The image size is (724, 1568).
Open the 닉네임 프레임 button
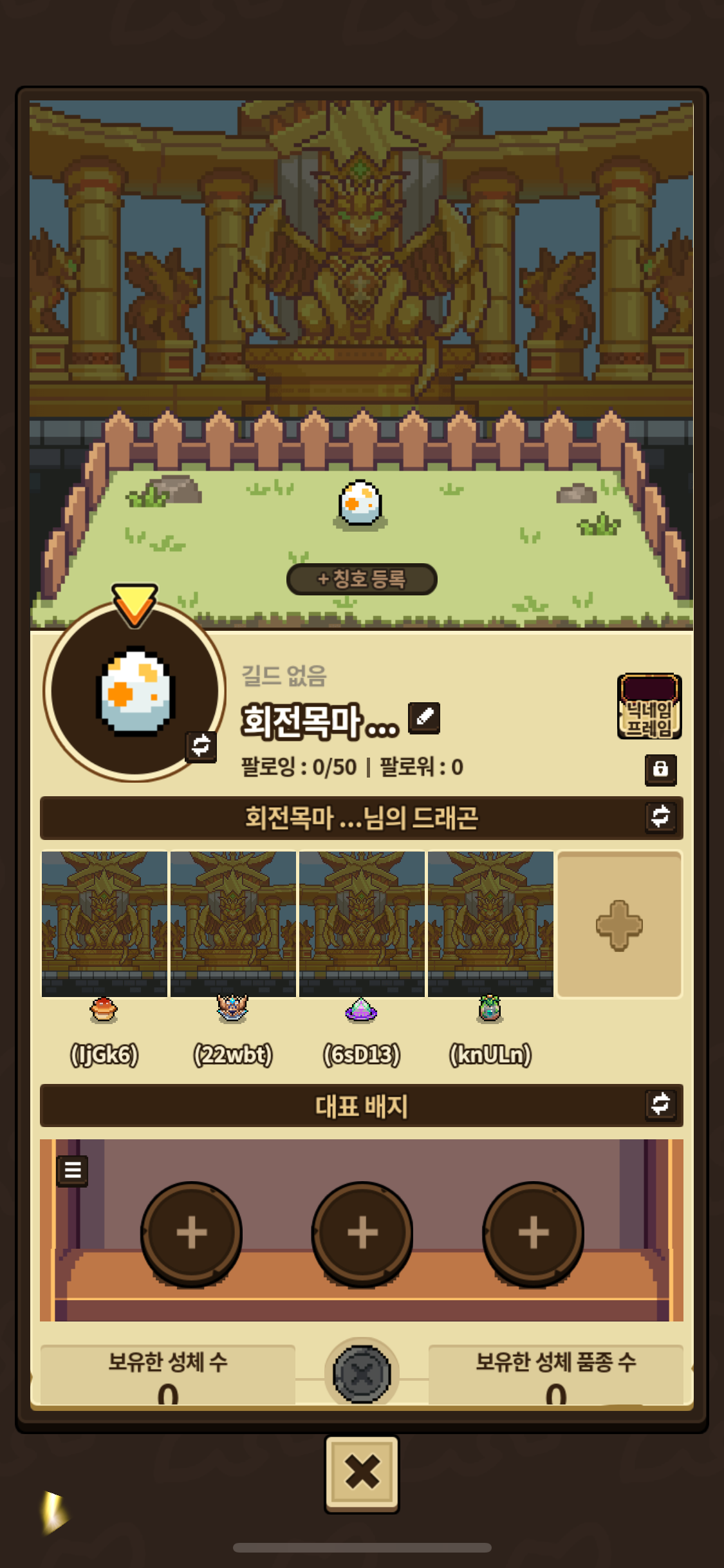tap(649, 707)
